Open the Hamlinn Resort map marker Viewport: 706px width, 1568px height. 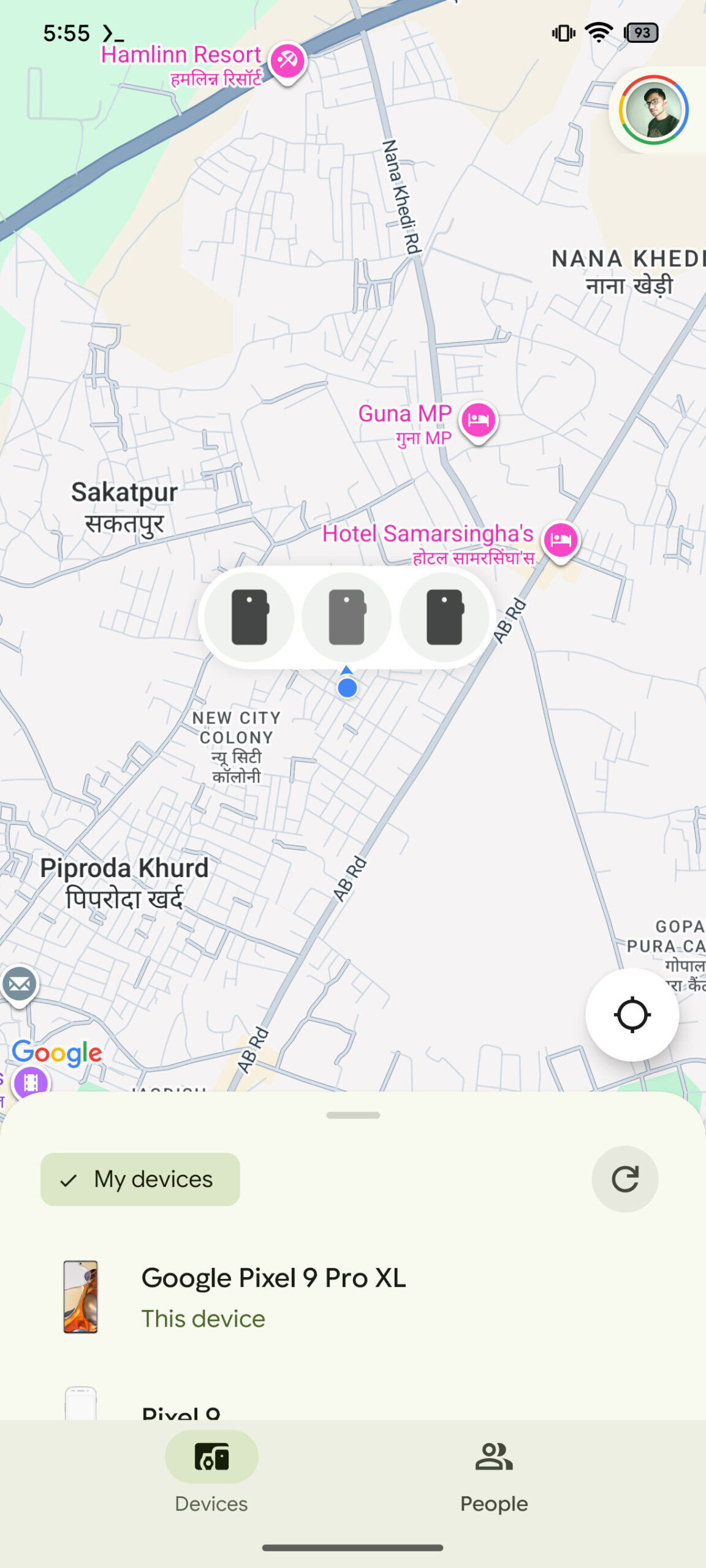[287, 61]
